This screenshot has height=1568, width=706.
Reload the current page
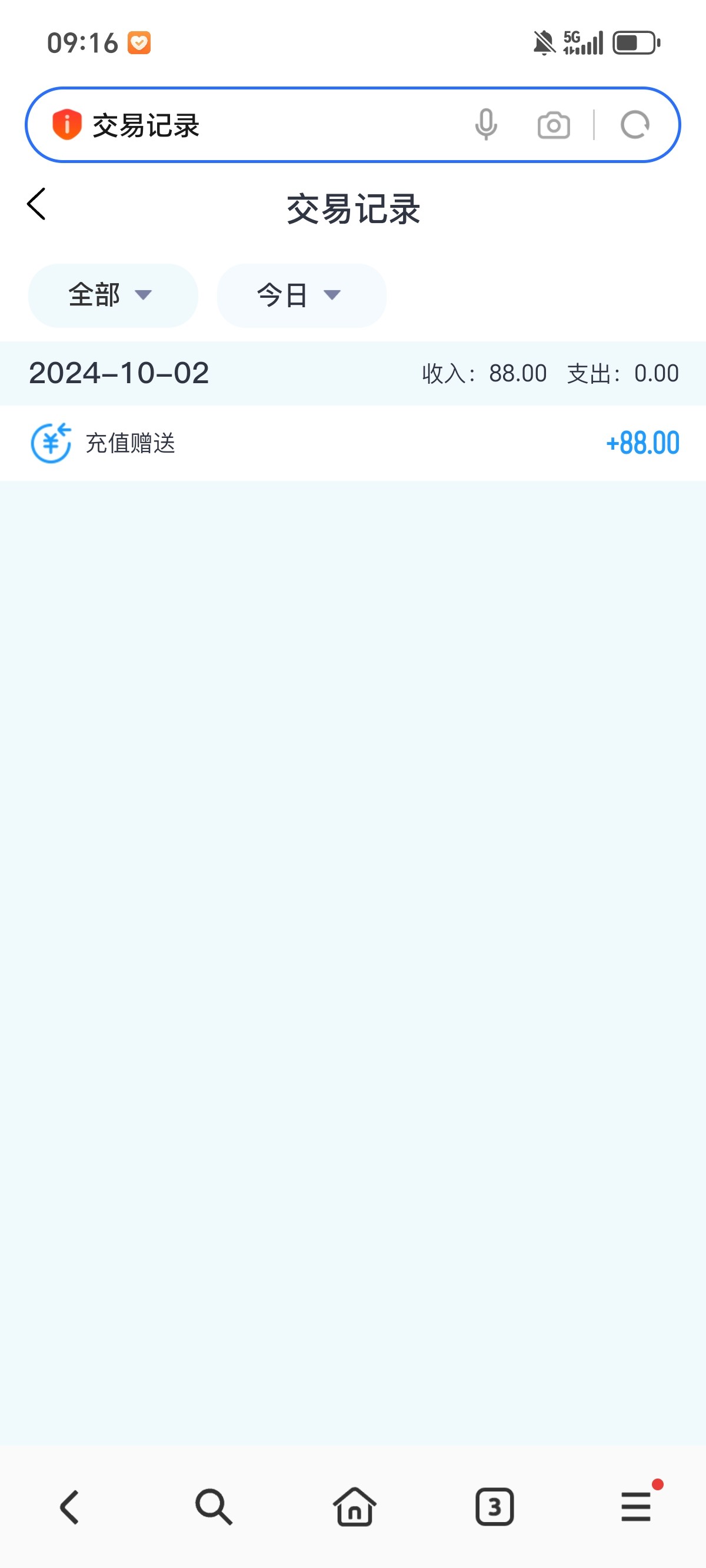(x=635, y=125)
